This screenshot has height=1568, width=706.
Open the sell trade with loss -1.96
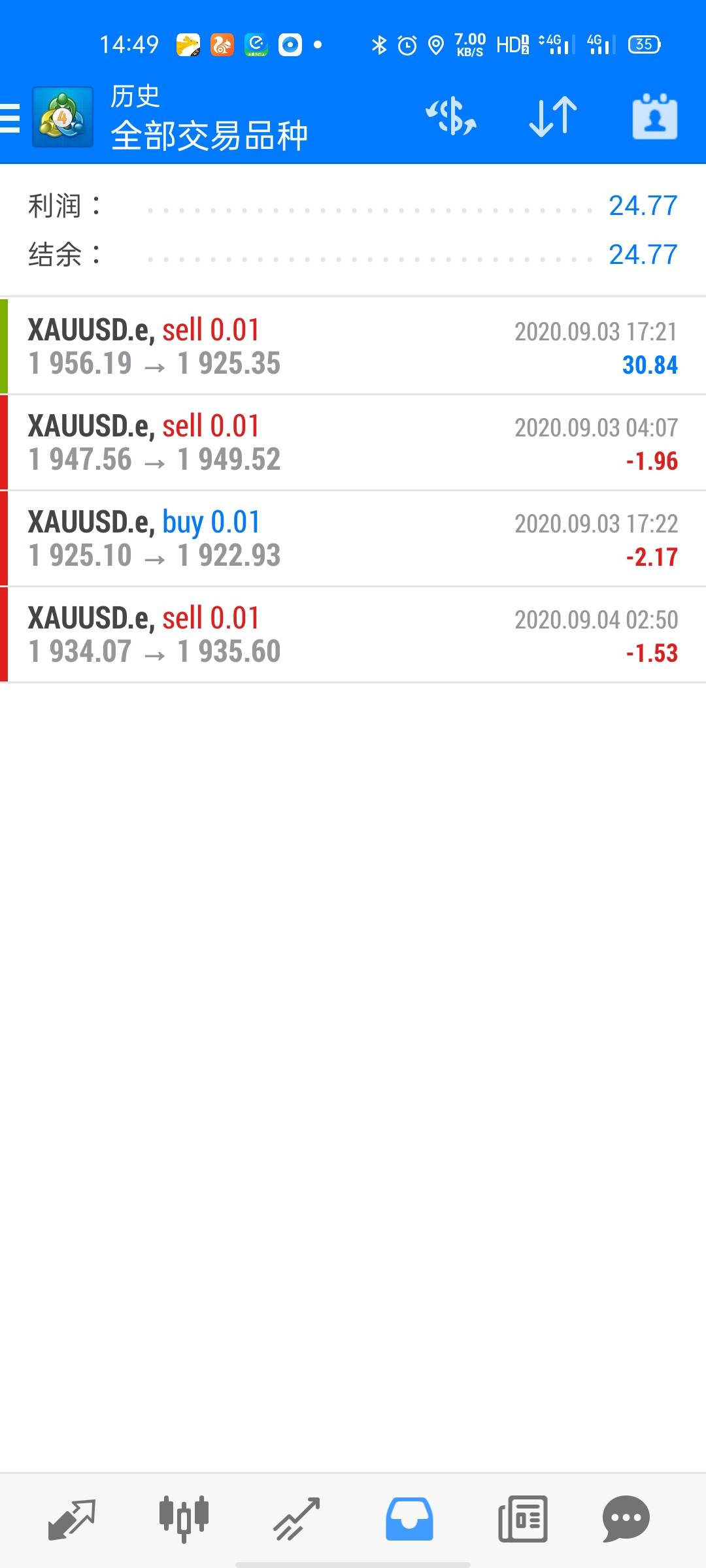(x=353, y=442)
